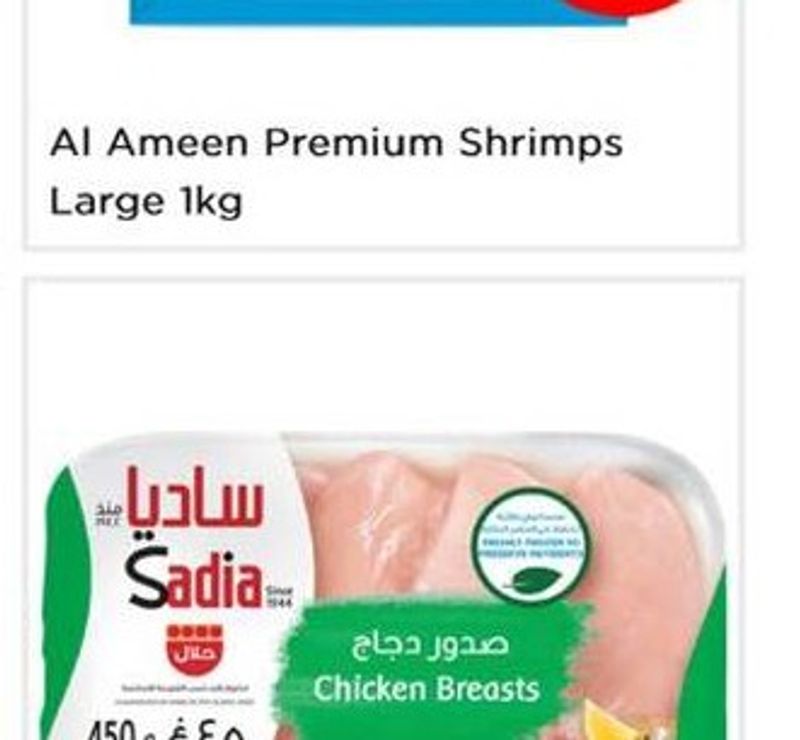800x740 pixels.
Task: Open Al Ameen Premium Shrimps Large 1kg card
Action: pyautogui.click(x=336, y=171)
